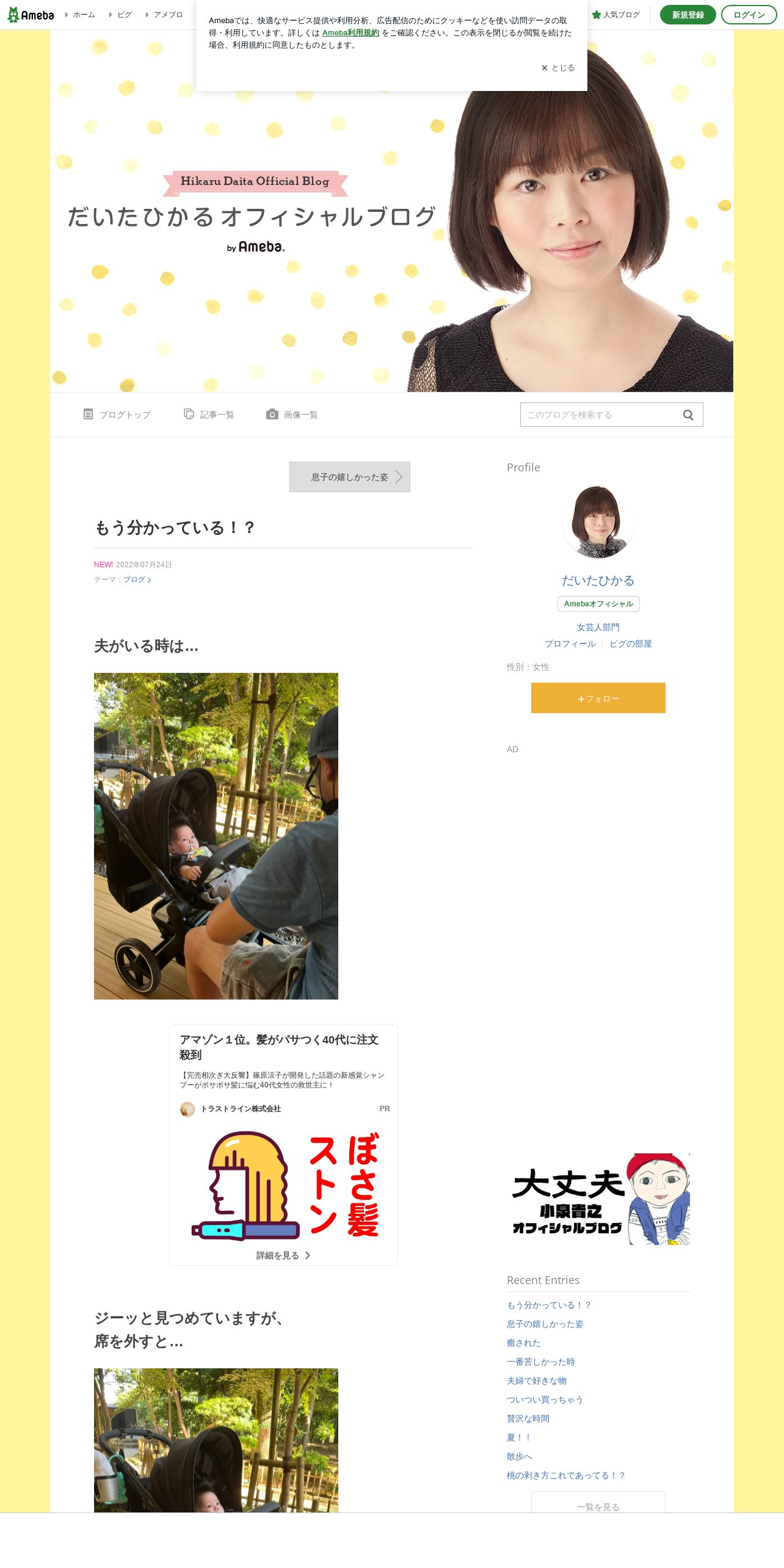Open the Ameba利用規約 link
784x1568 pixels.
350,33
